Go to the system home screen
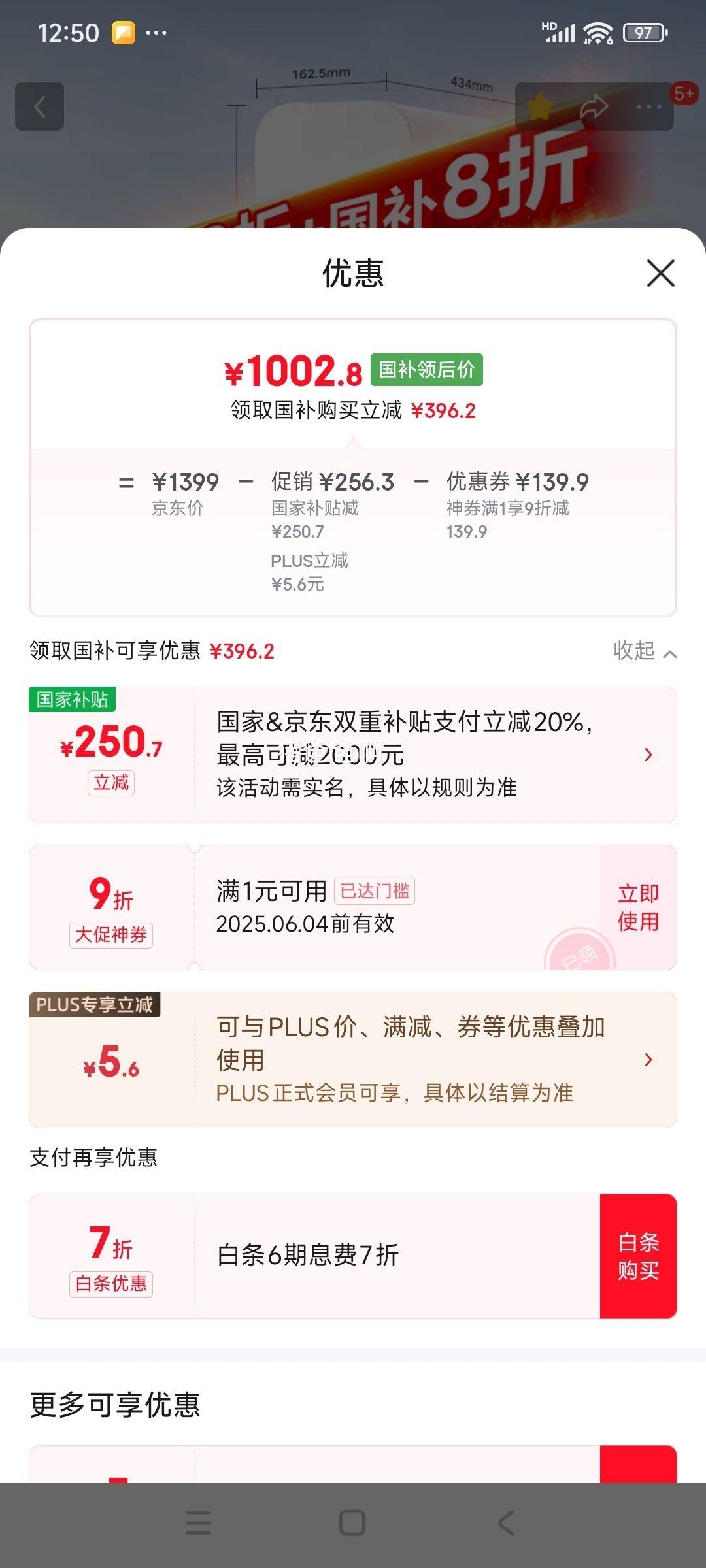 point(352,1523)
